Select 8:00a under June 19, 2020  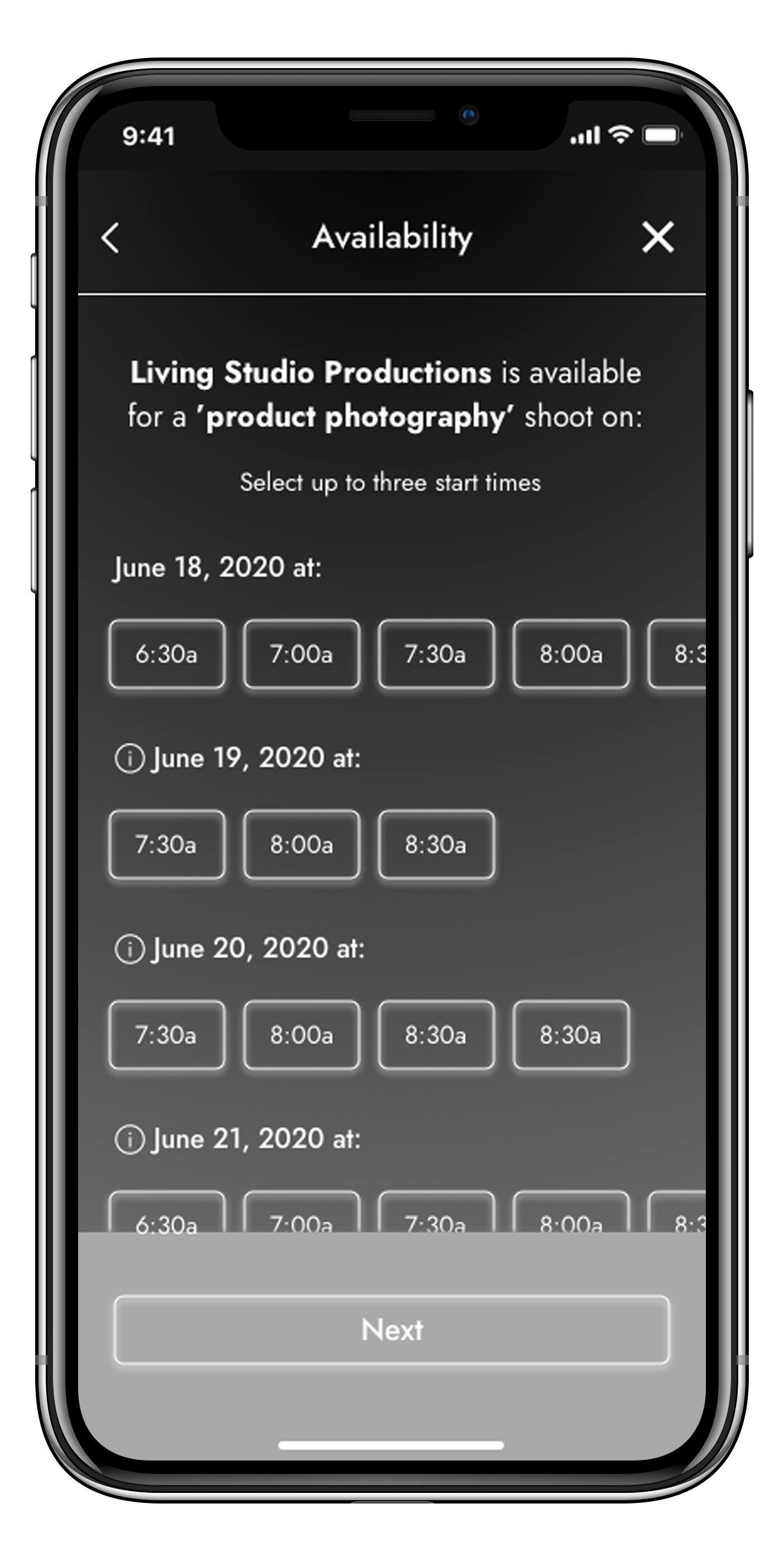301,844
